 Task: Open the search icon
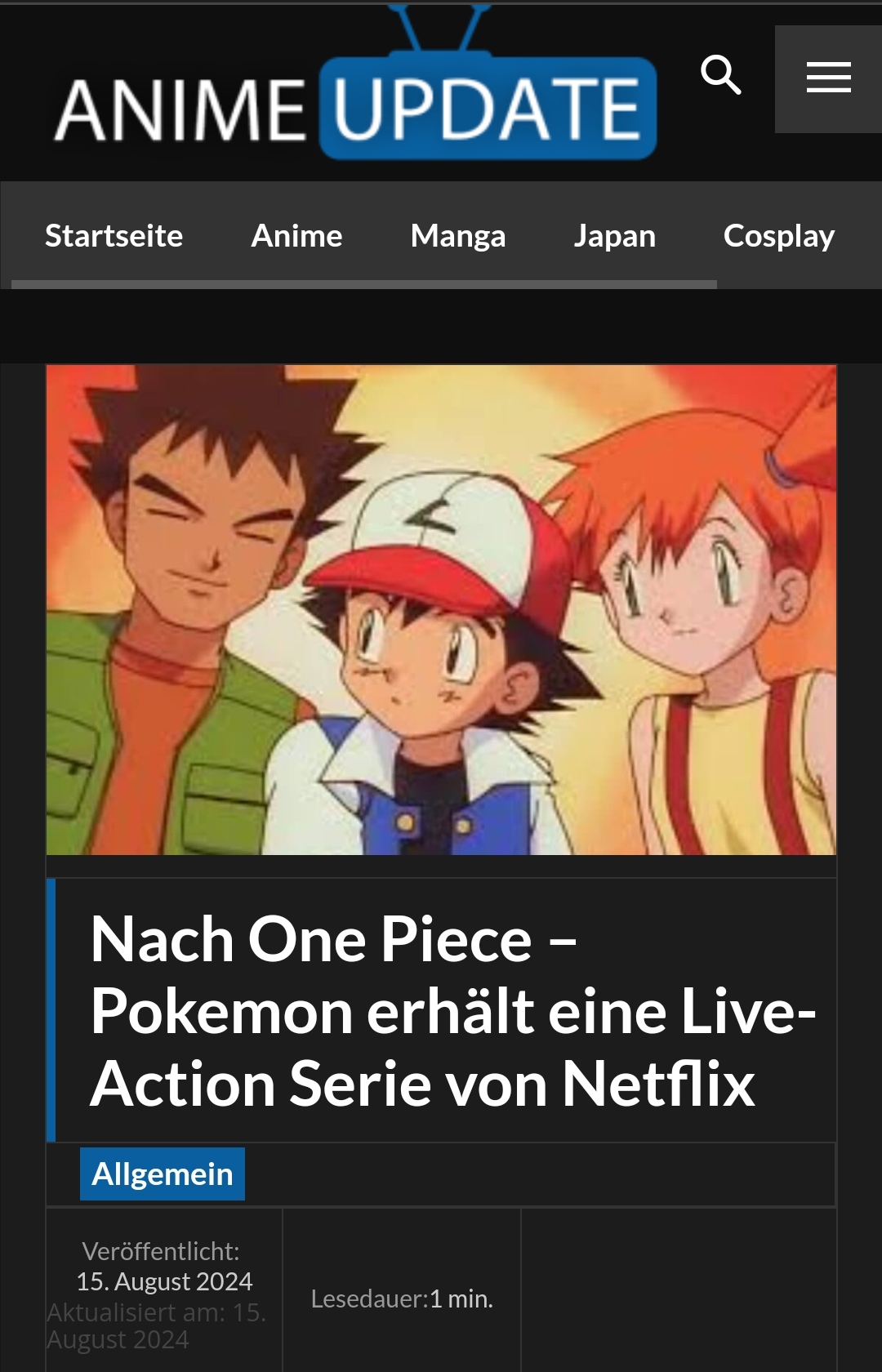tap(720, 76)
